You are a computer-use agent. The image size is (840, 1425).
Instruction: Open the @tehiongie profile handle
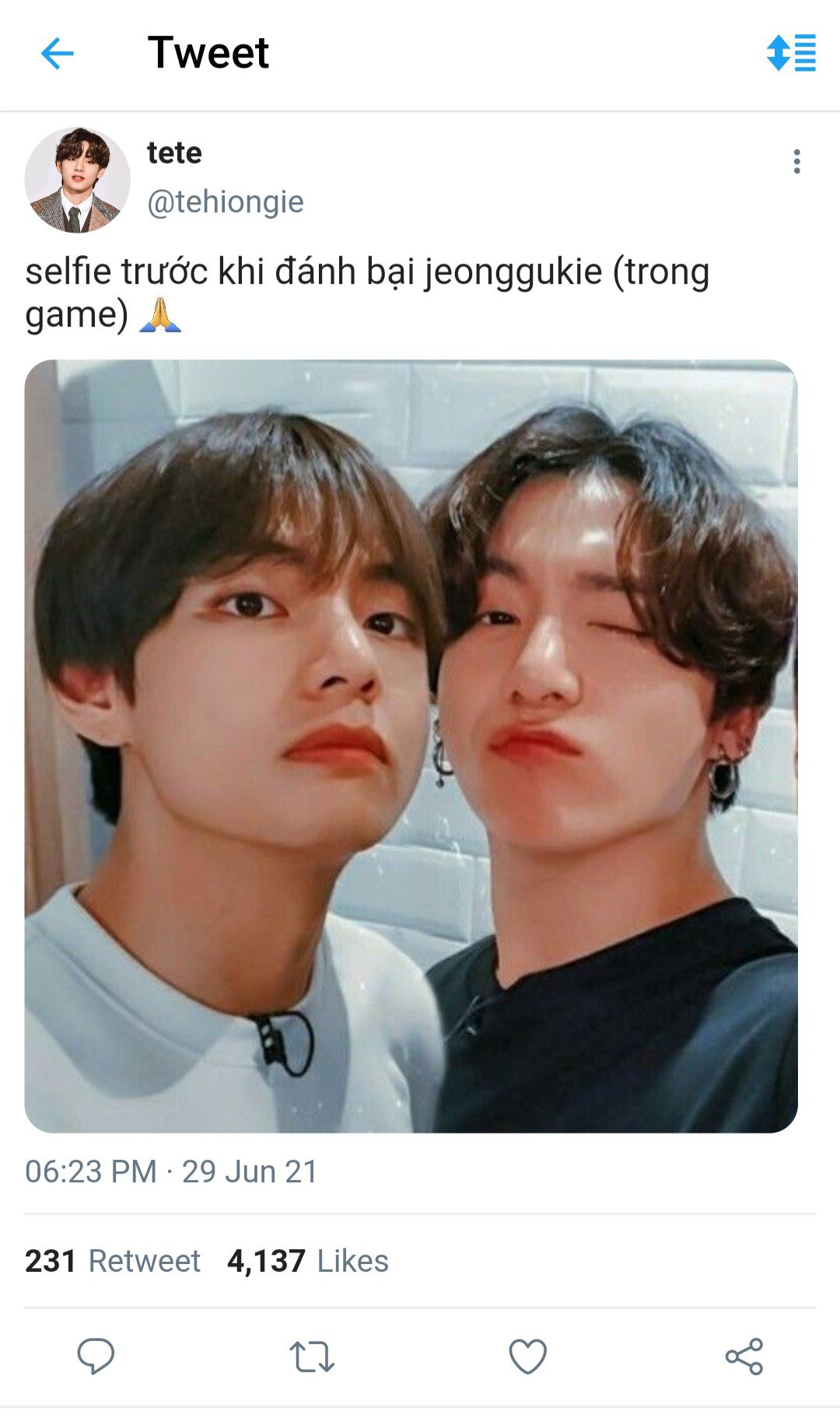pyautogui.click(x=226, y=202)
